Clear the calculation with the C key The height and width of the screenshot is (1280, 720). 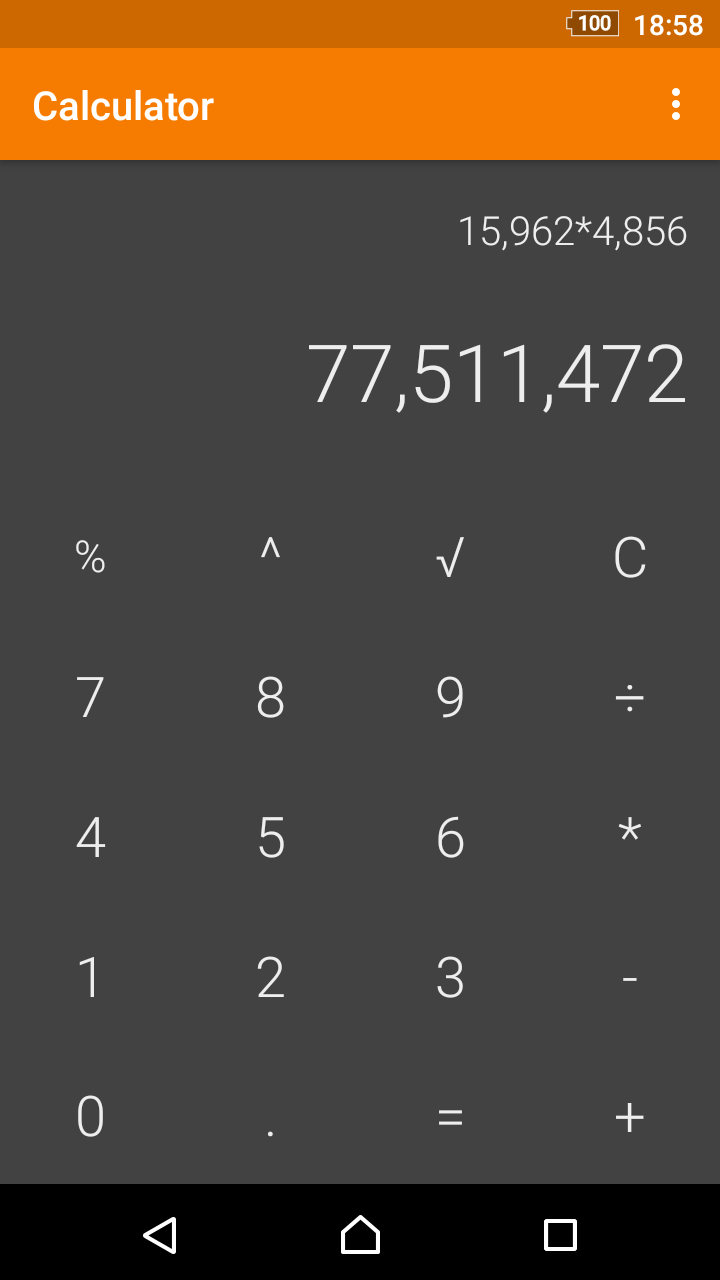630,557
